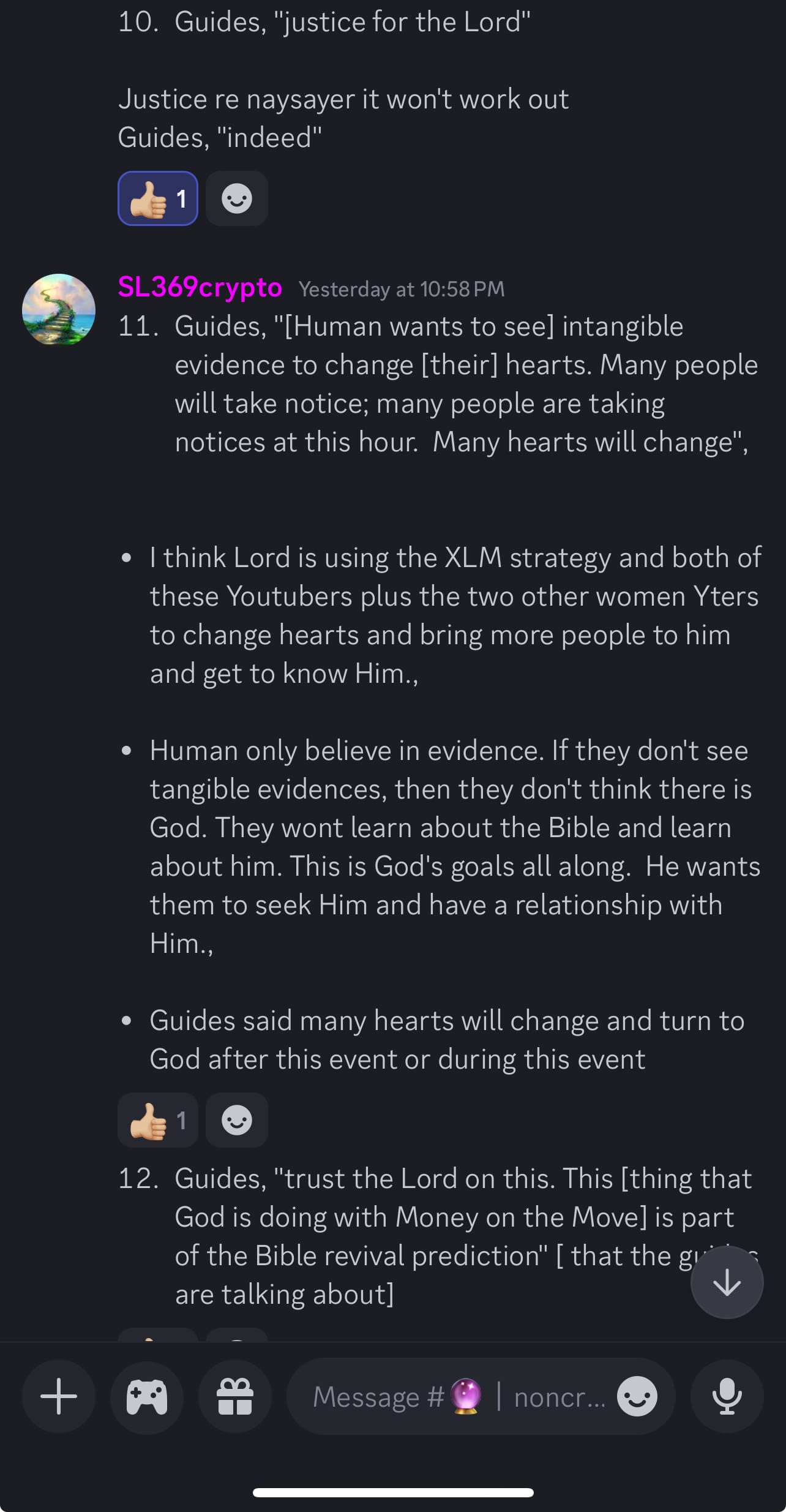The image size is (786, 1512).
Task: Open the game controller activities
Action: pyautogui.click(x=147, y=1396)
